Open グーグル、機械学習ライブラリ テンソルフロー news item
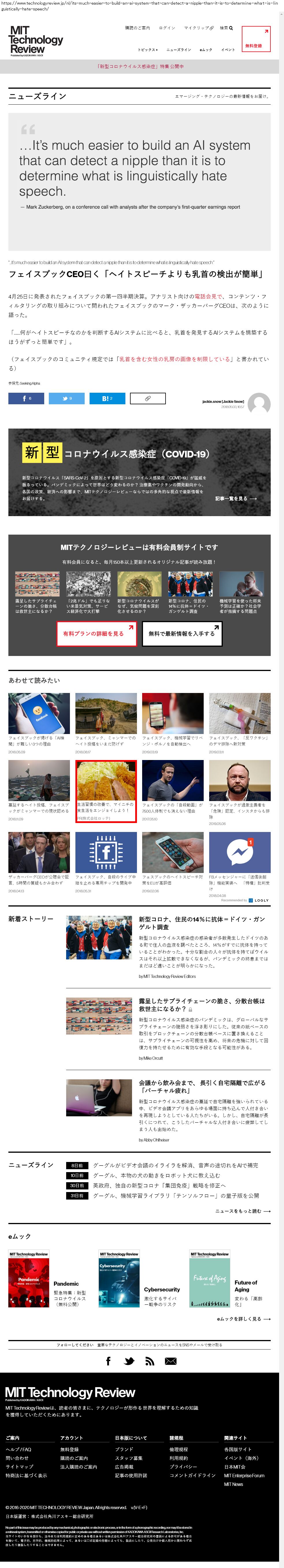Image resolution: width=284 pixels, height=1568 pixels. (x=175, y=1195)
